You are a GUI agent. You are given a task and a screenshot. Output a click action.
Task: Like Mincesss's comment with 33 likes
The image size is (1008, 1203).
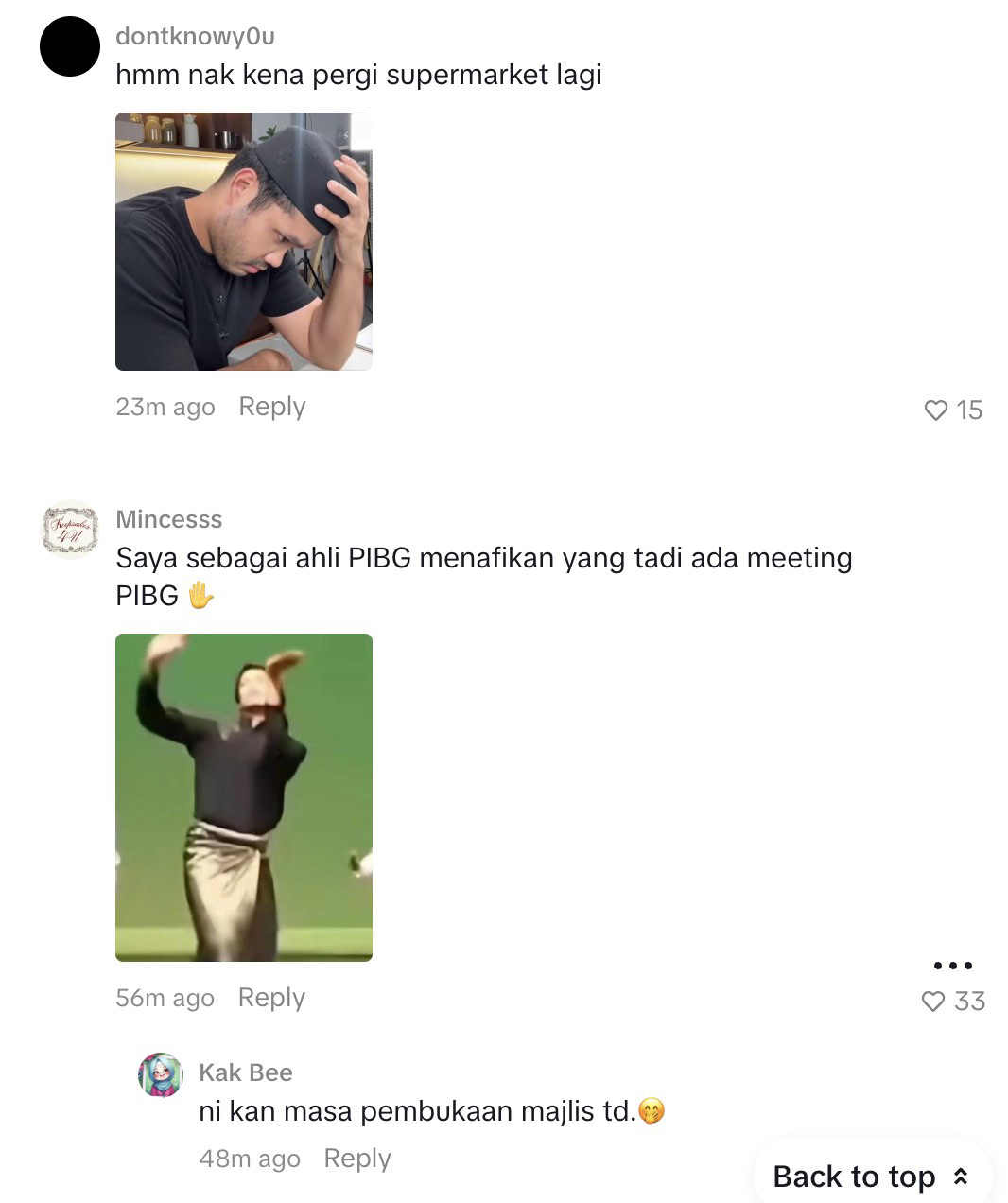coord(933,1002)
